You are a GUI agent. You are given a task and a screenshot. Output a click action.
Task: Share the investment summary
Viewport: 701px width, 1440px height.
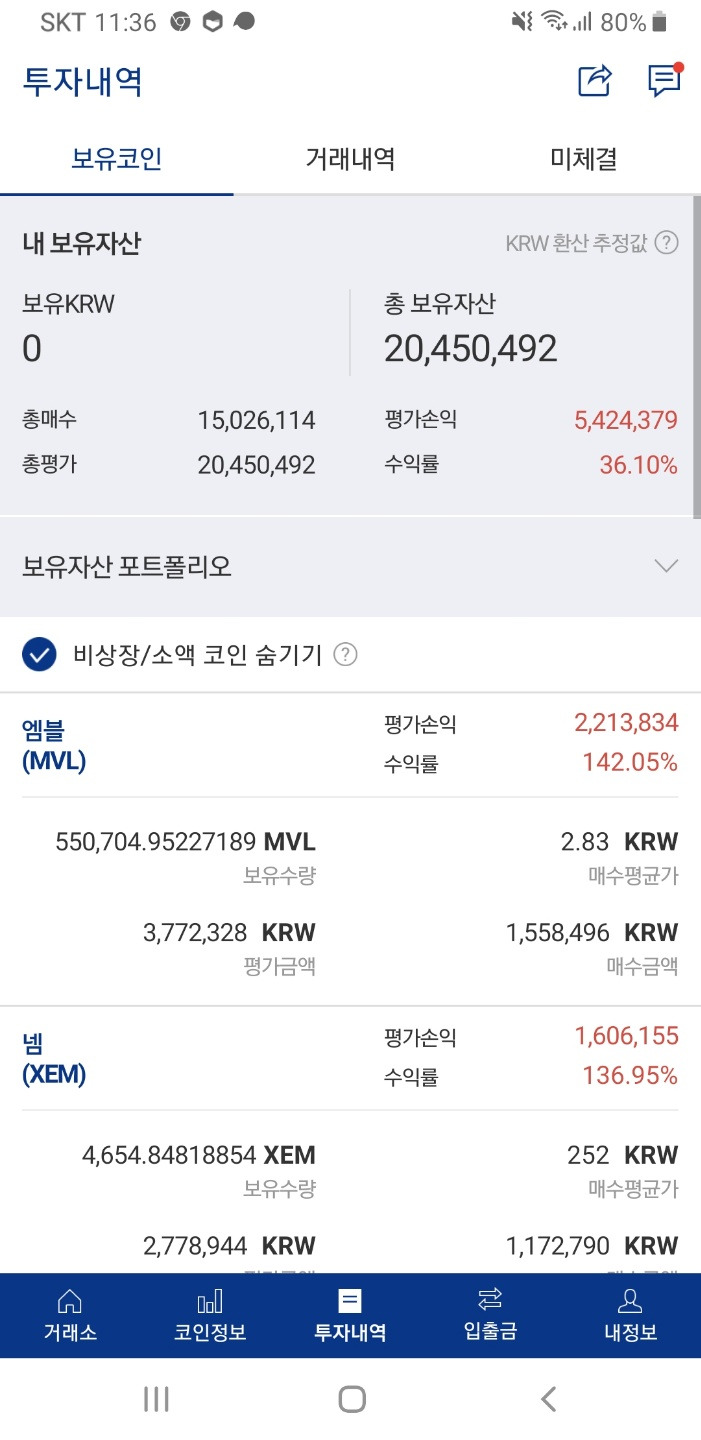coord(594,81)
